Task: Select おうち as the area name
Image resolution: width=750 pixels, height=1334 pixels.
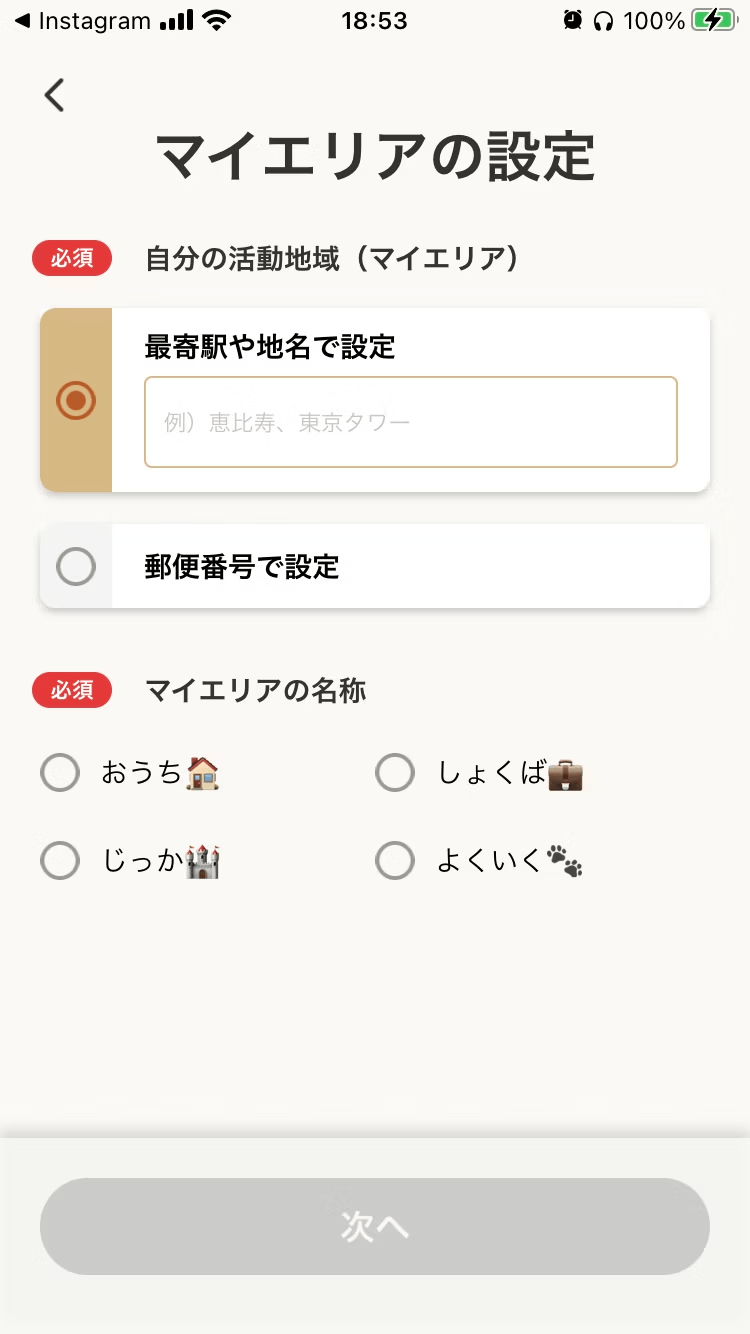Action: click(x=130, y=773)
